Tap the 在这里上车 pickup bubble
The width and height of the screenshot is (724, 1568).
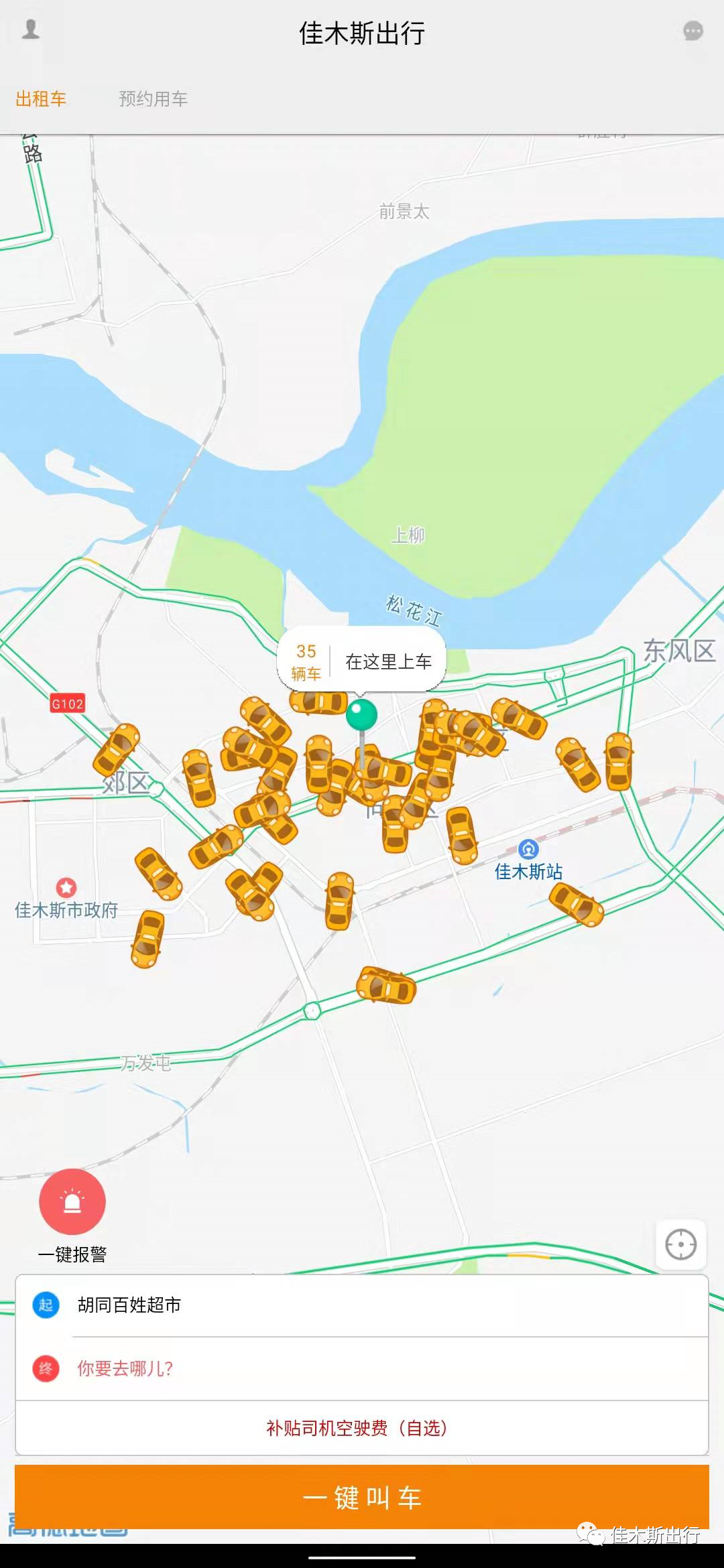click(388, 662)
